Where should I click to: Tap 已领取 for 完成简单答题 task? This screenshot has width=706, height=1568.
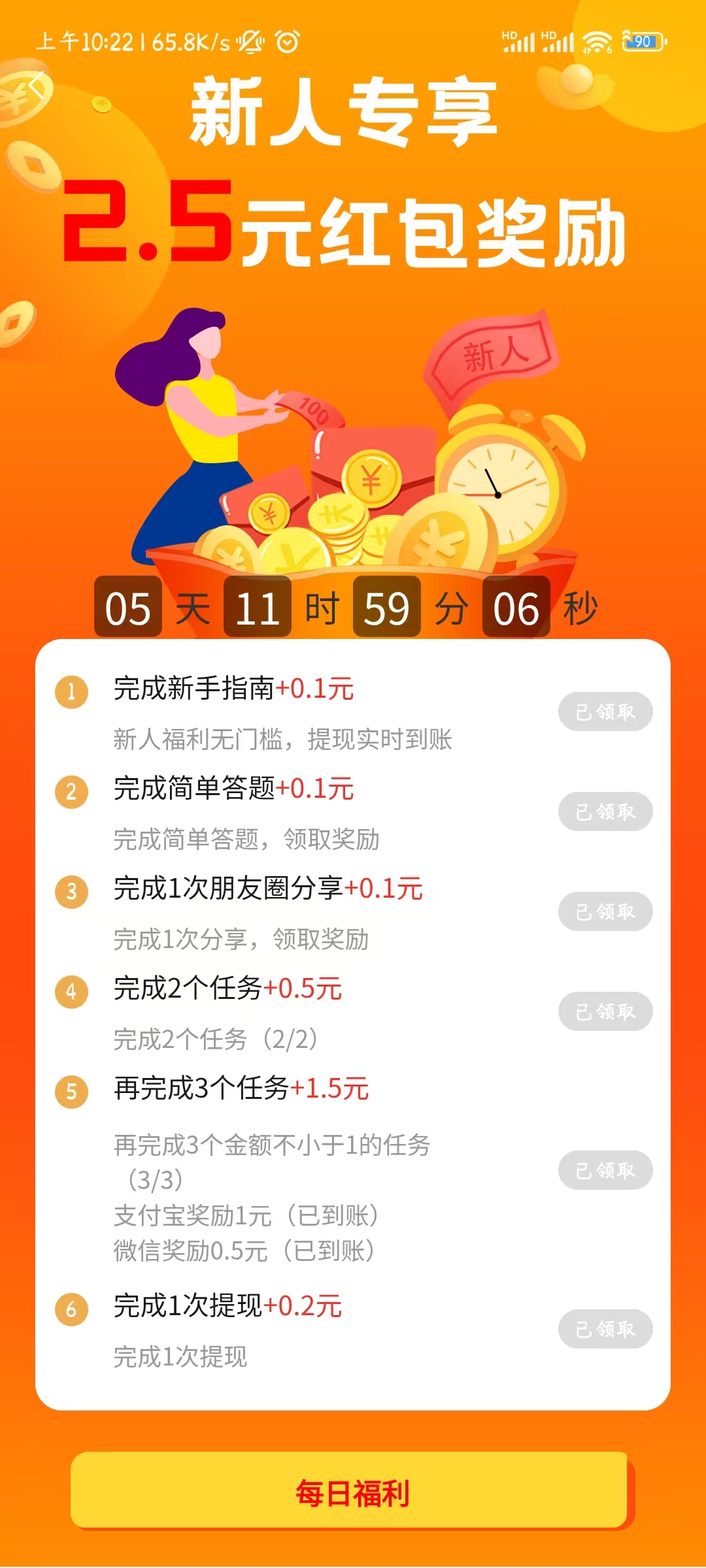coord(605,811)
